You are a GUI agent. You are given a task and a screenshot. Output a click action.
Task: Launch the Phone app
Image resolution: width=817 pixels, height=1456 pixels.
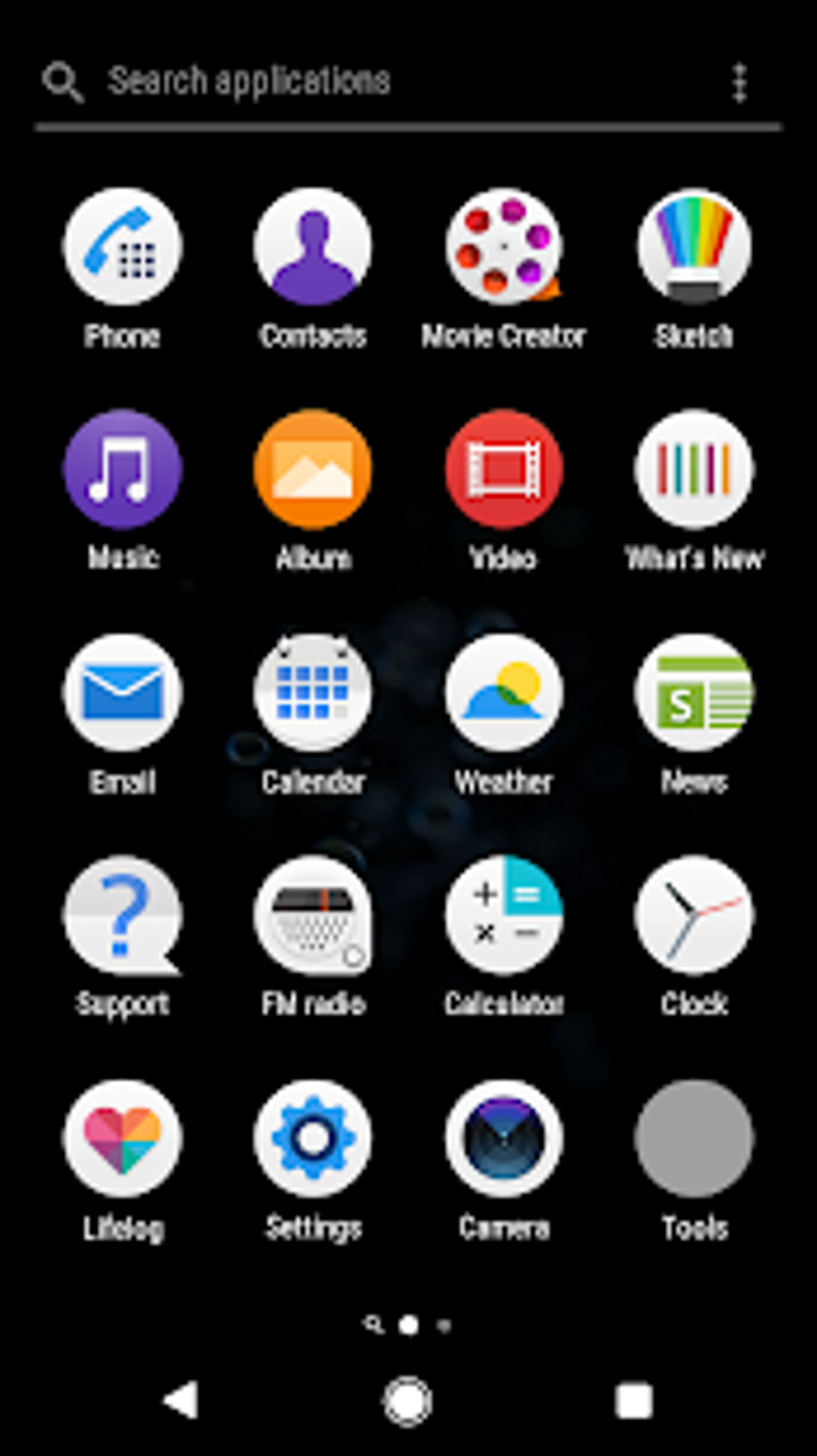[x=123, y=247]
